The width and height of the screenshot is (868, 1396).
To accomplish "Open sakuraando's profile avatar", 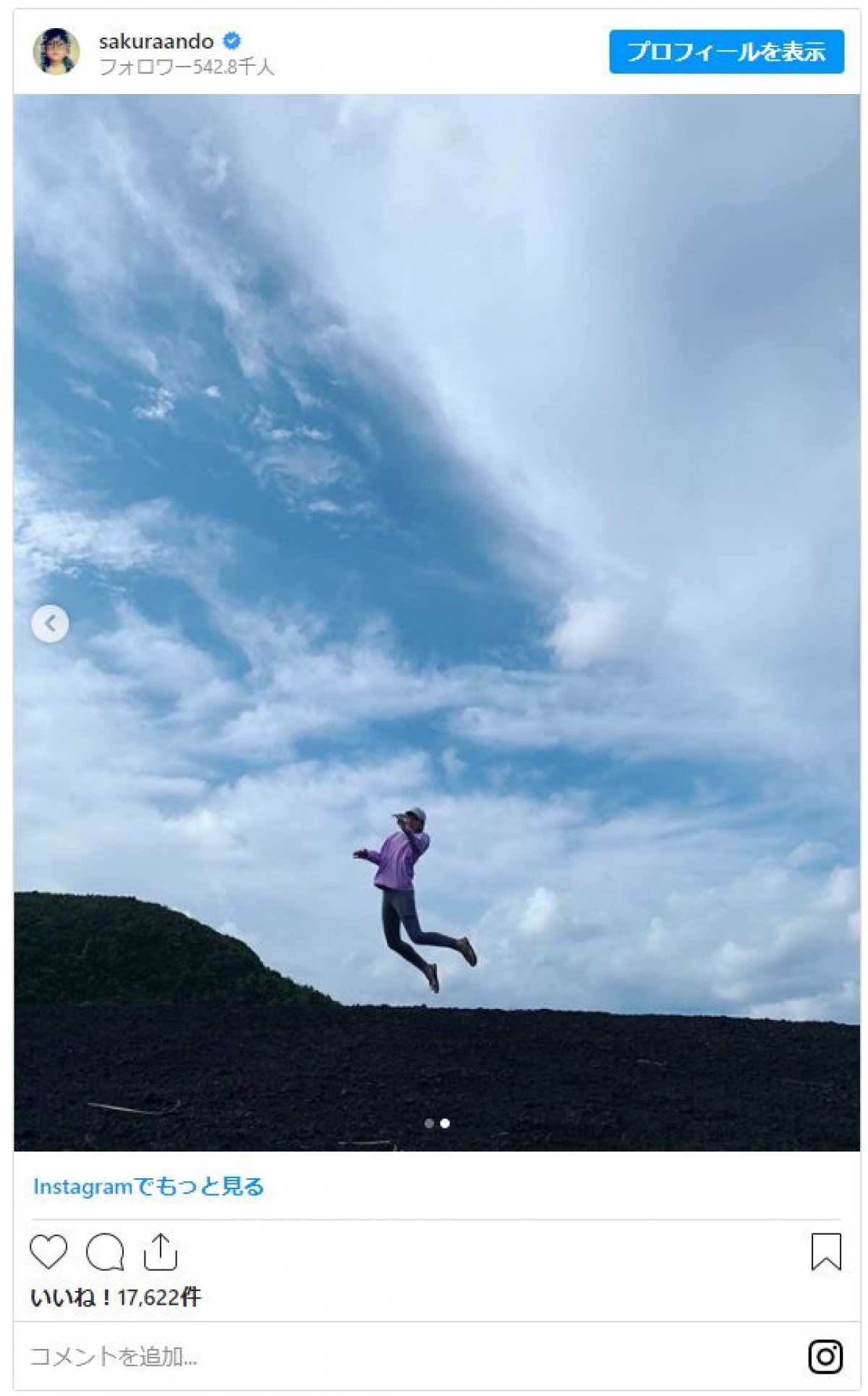I will pos(56,51).
